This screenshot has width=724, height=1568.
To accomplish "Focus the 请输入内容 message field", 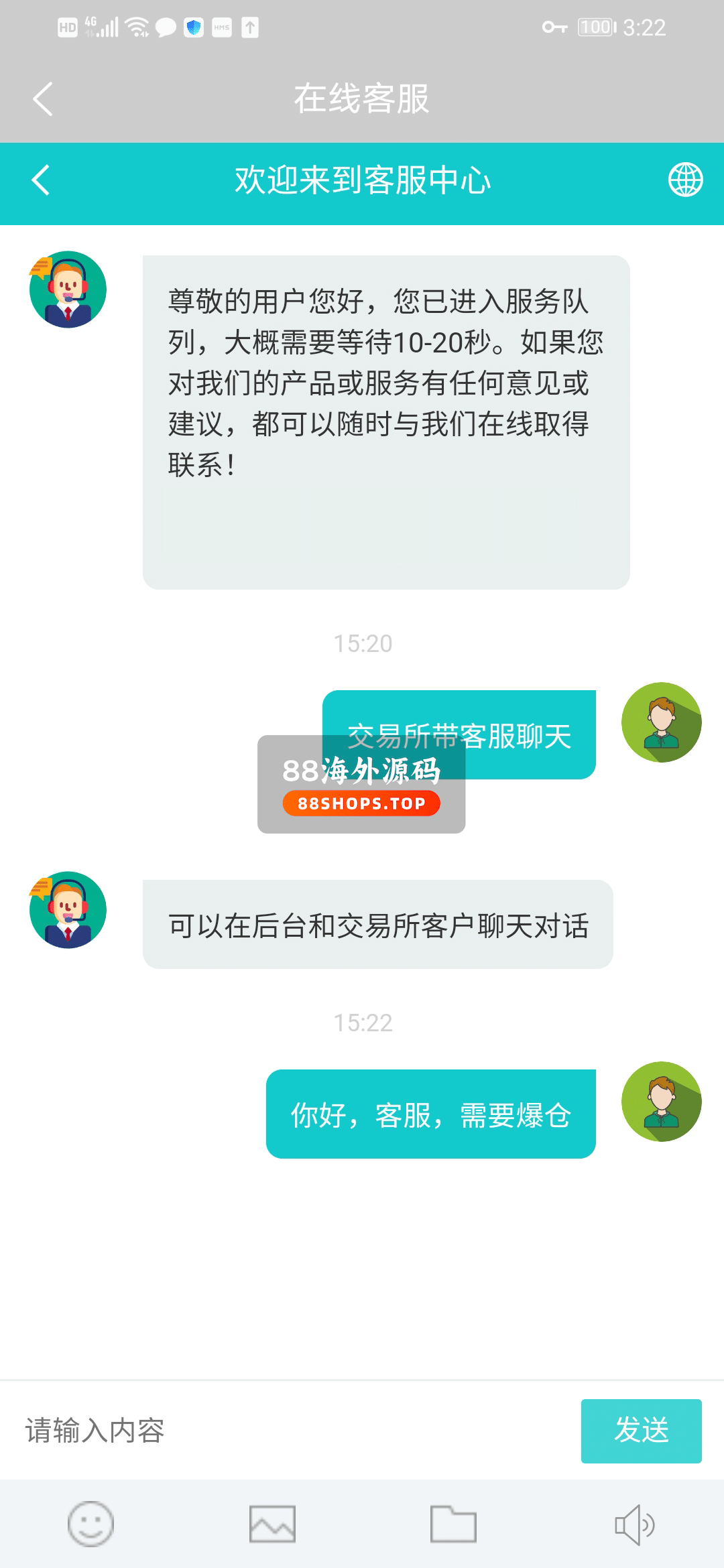I will point(288,1431).
